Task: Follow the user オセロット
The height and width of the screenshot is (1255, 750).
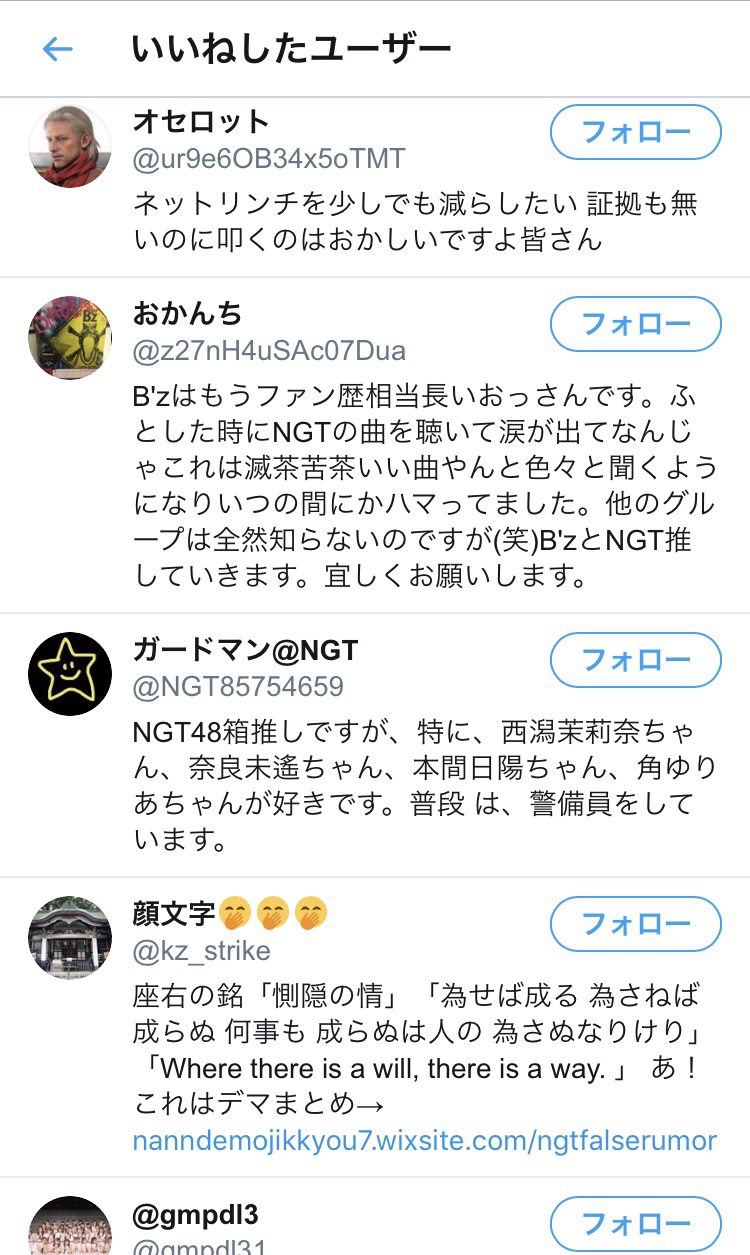Action: click(636, 132)
